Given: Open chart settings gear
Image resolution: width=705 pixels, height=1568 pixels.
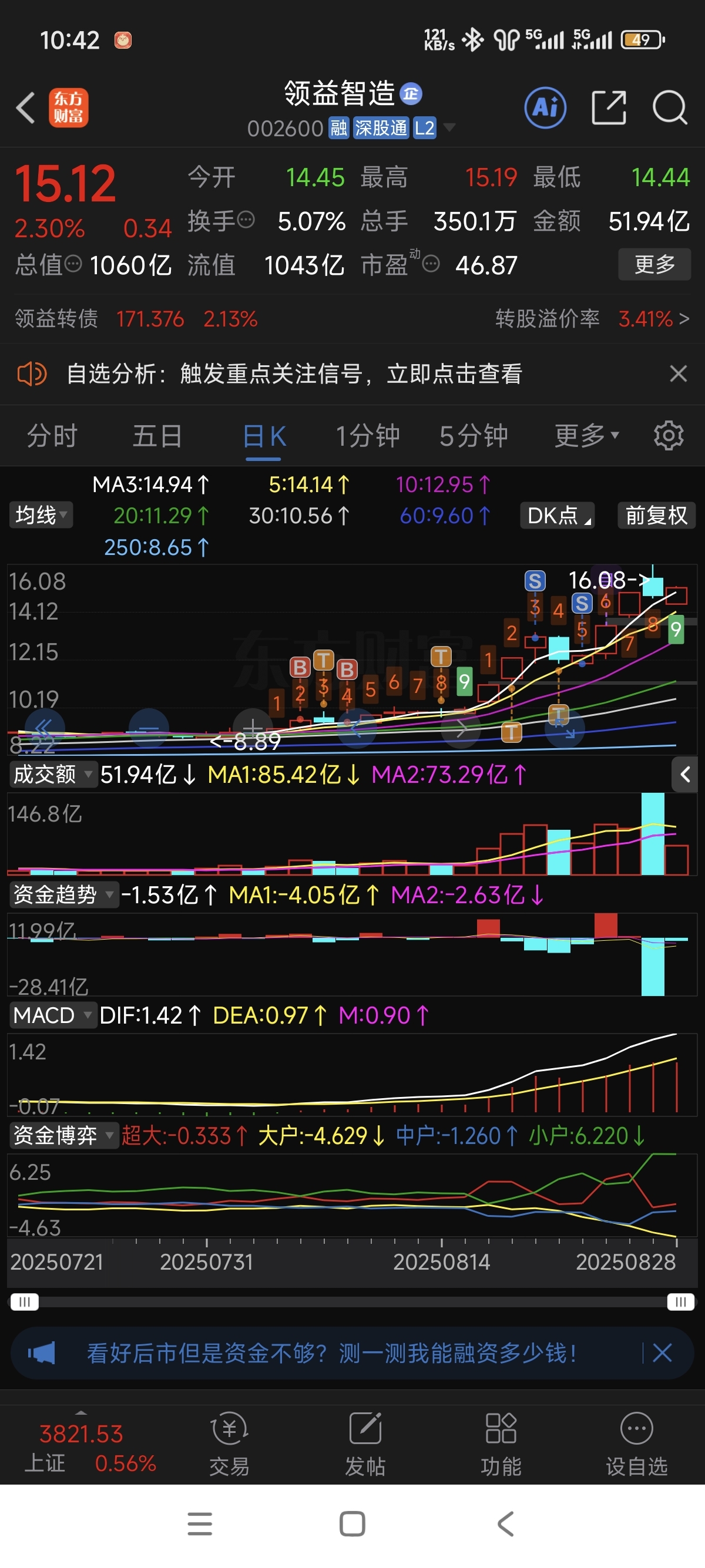Looking at the screenshot, I should (x=669, y=436).
